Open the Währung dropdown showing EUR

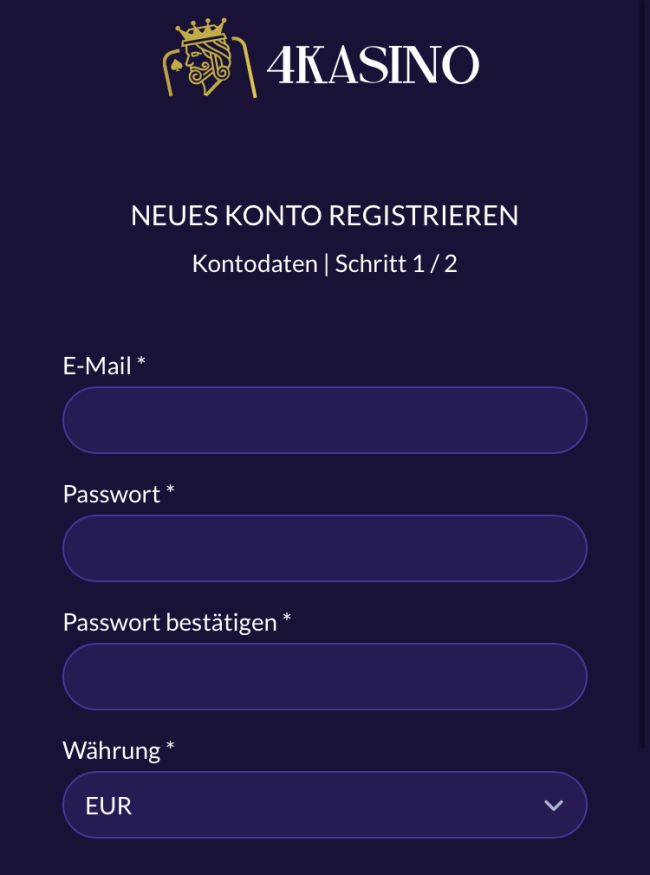point(324,804)
